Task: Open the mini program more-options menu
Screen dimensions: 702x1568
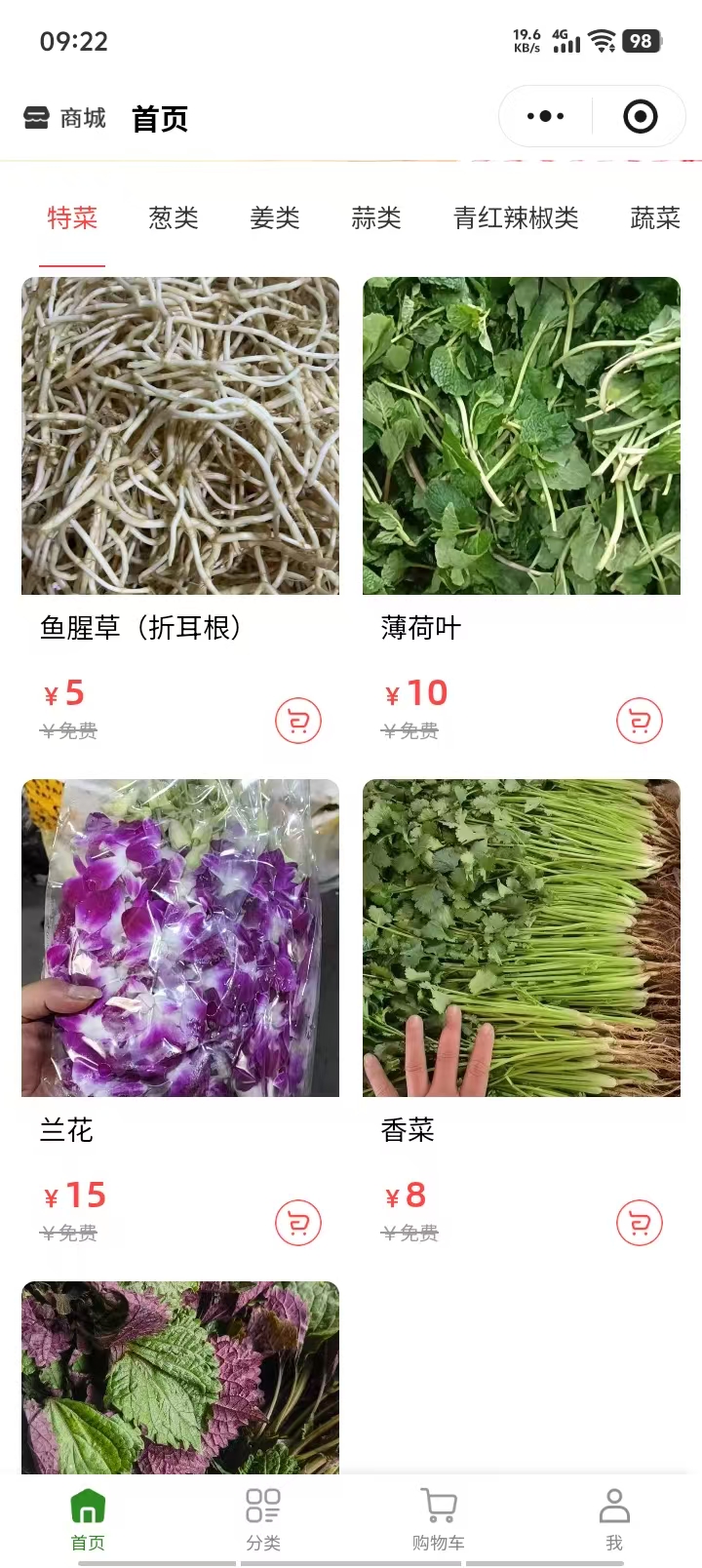Action: tap(545, 117)
